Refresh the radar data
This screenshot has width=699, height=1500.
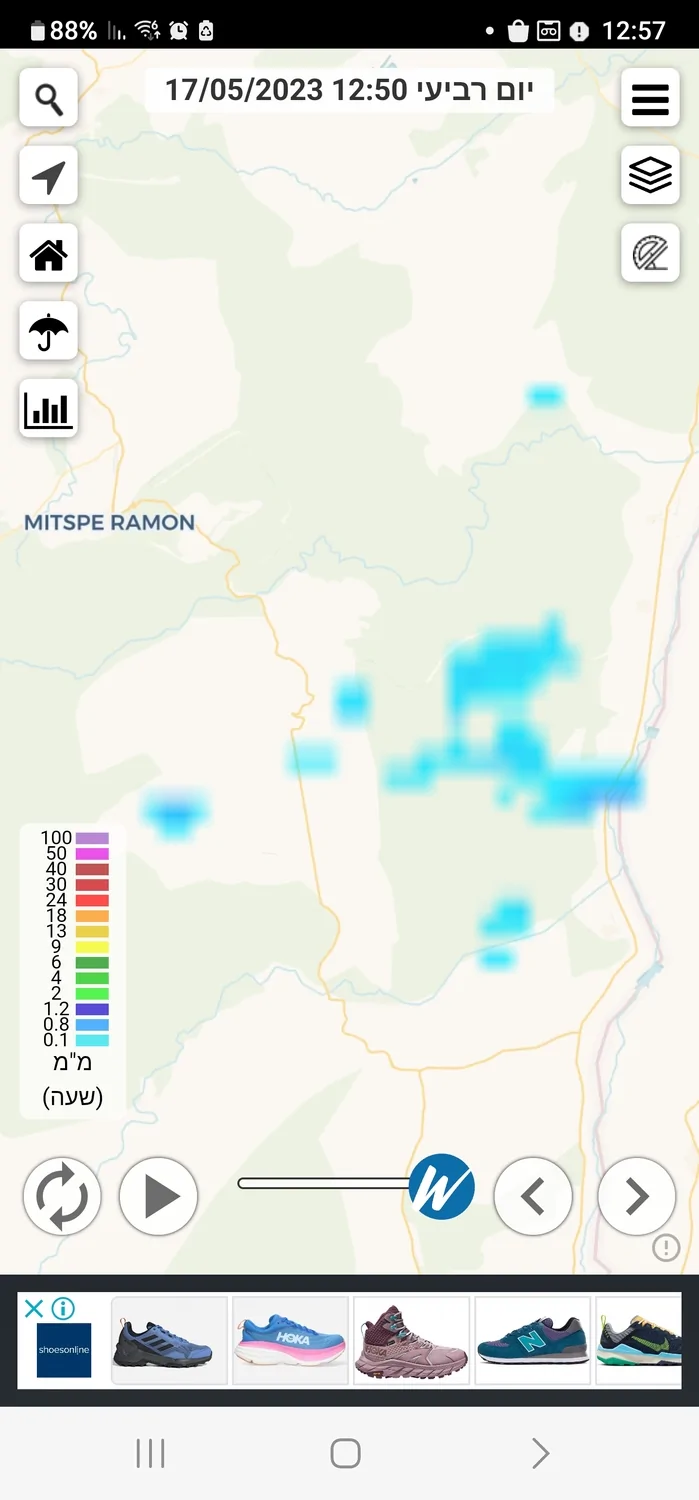tap(62, 1196)
